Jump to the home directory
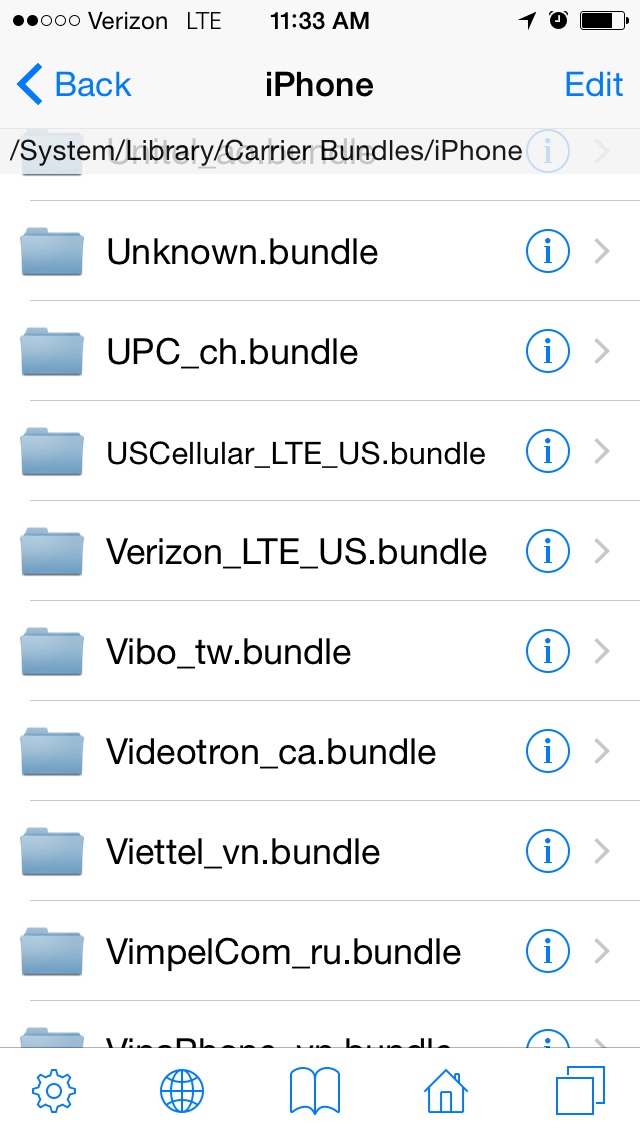This screenshot has width=640, height=1136. click(446, 1091)
